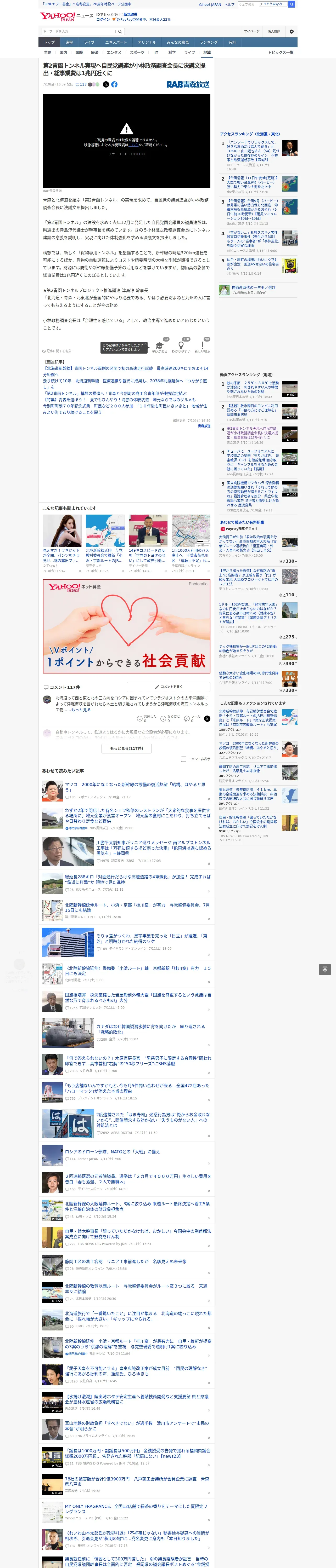Open the settings gear icon
The height and width of the screenshot is (1568, 336).
click(x=292, y=31)
